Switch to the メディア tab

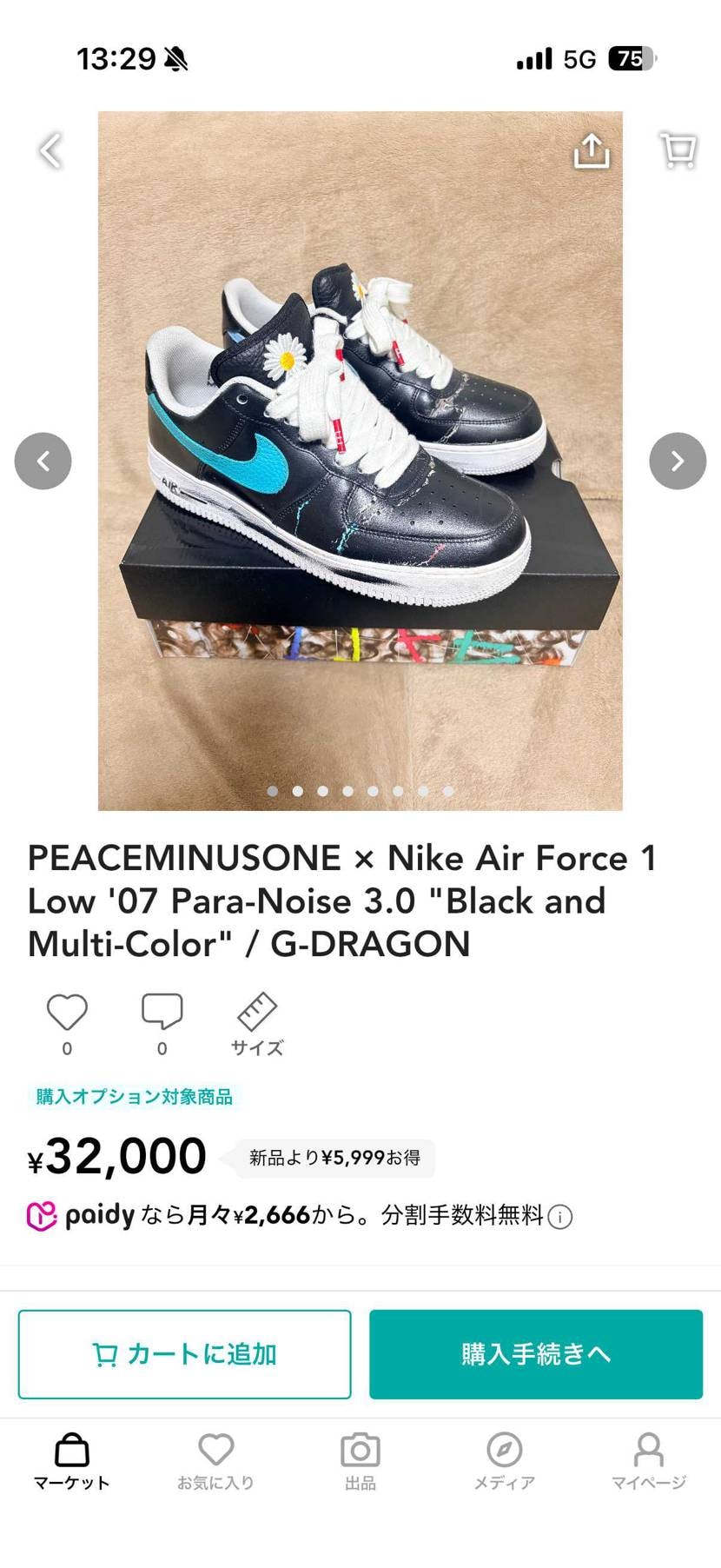pos(504,1462)
